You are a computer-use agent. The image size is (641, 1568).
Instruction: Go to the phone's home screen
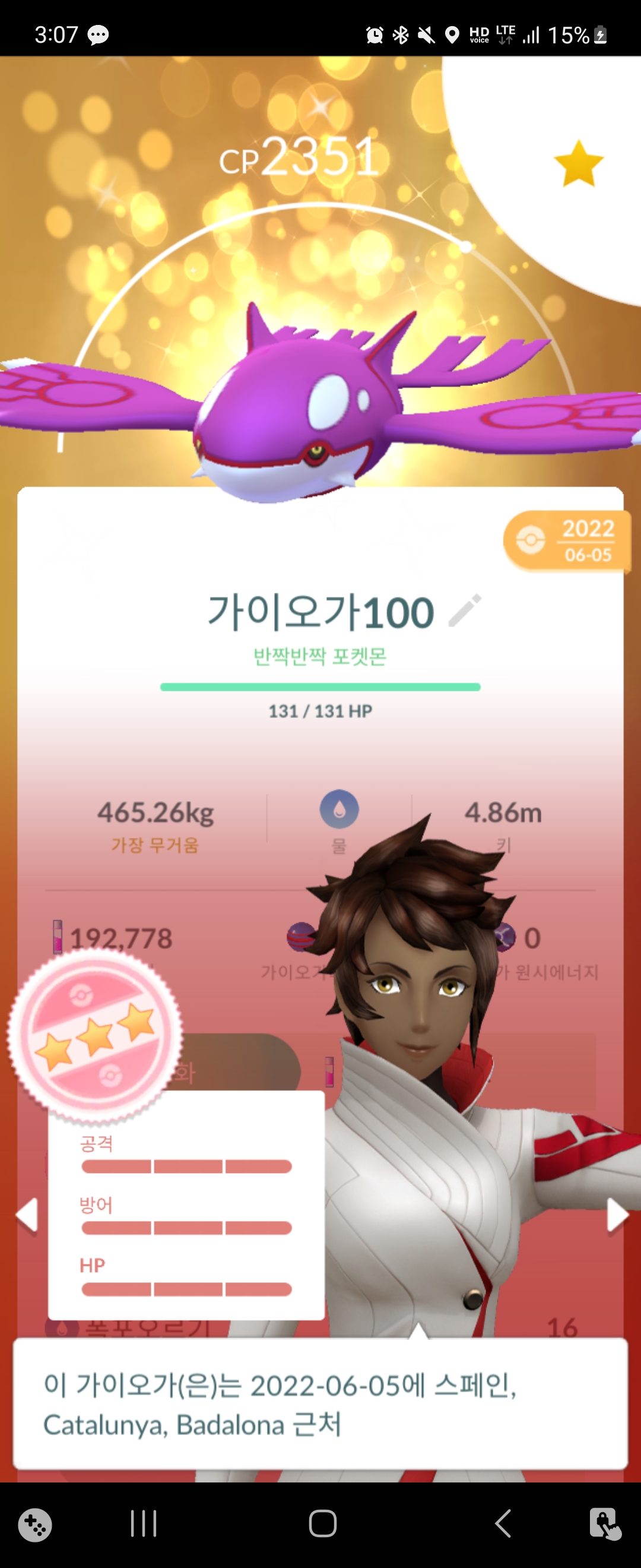click(x=322, y=1523)
